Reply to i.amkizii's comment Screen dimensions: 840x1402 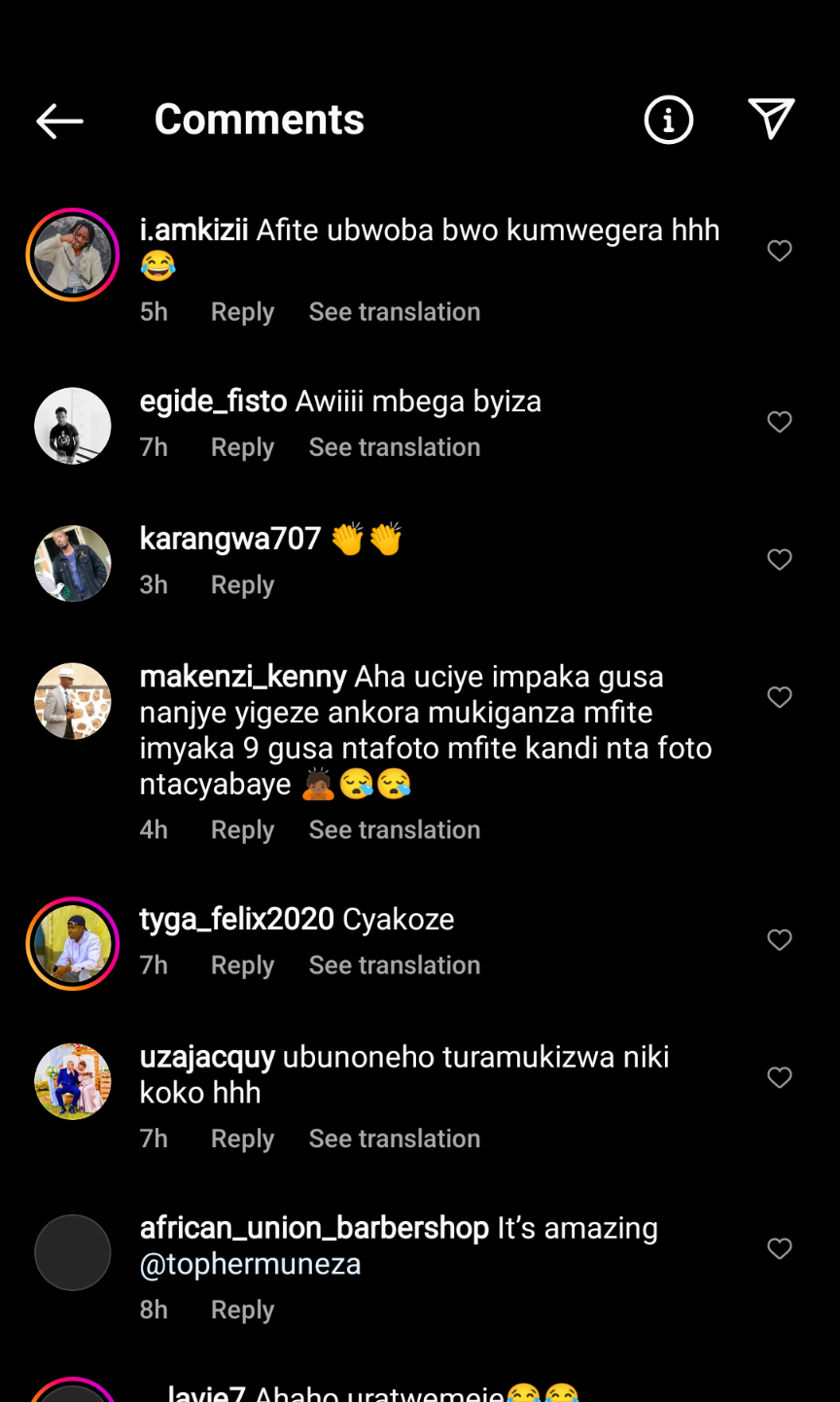242,312
